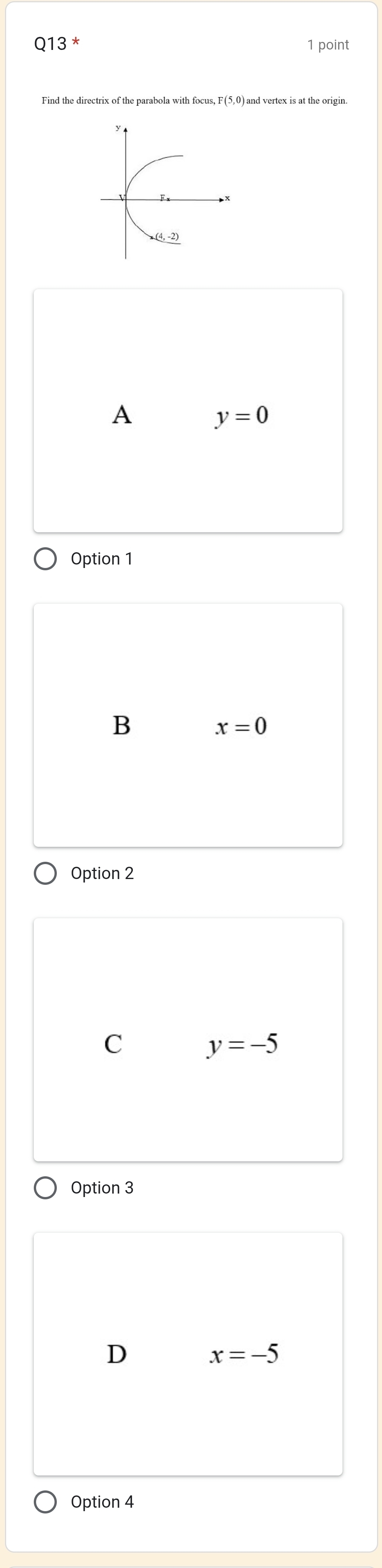382x1568 pixels.
Task: Select the Option 1 radio button
Action: pyautogui.click(x=45, y=559)
